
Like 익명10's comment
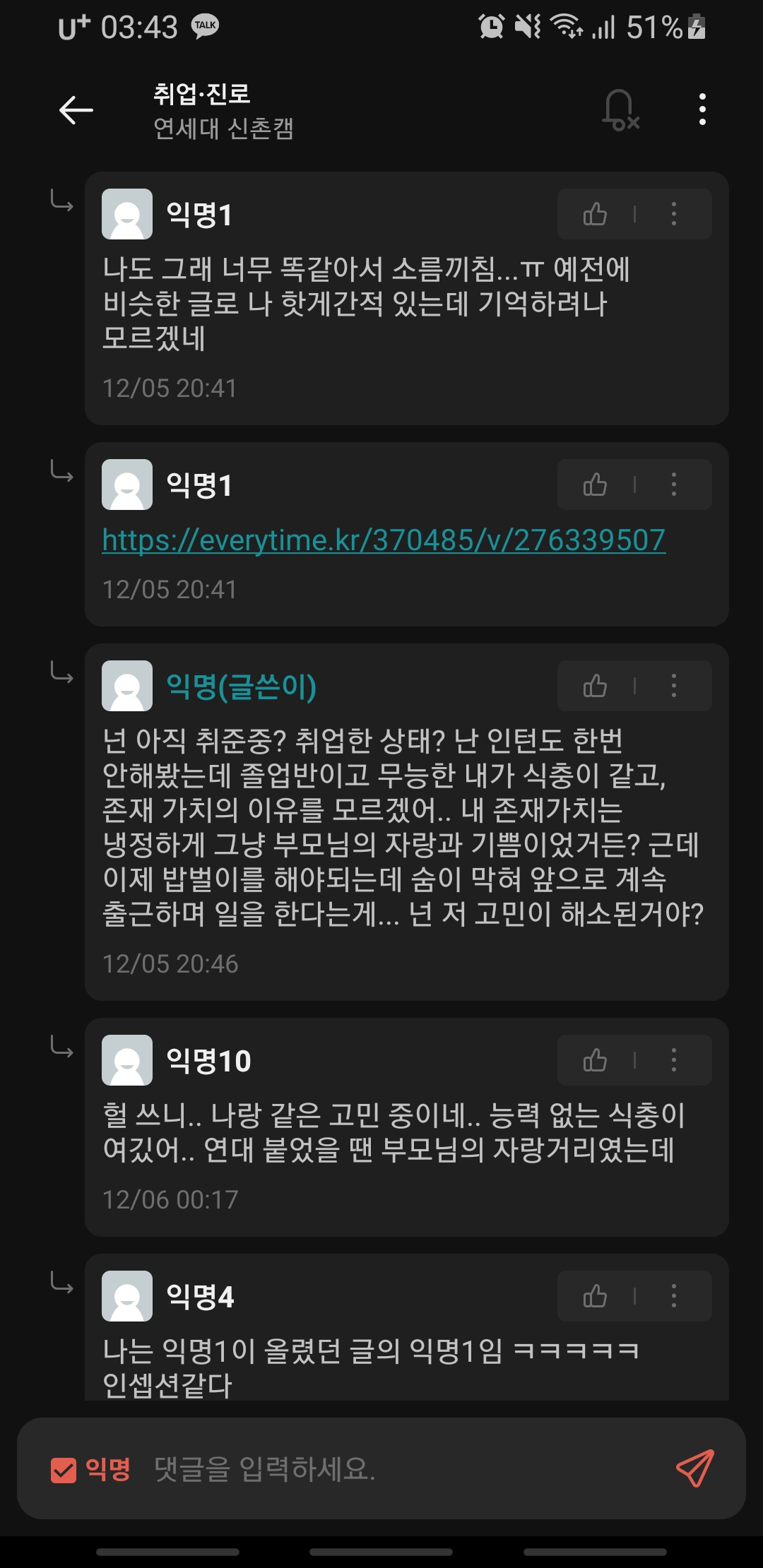pyautogui.click(x=595, y=1060)
